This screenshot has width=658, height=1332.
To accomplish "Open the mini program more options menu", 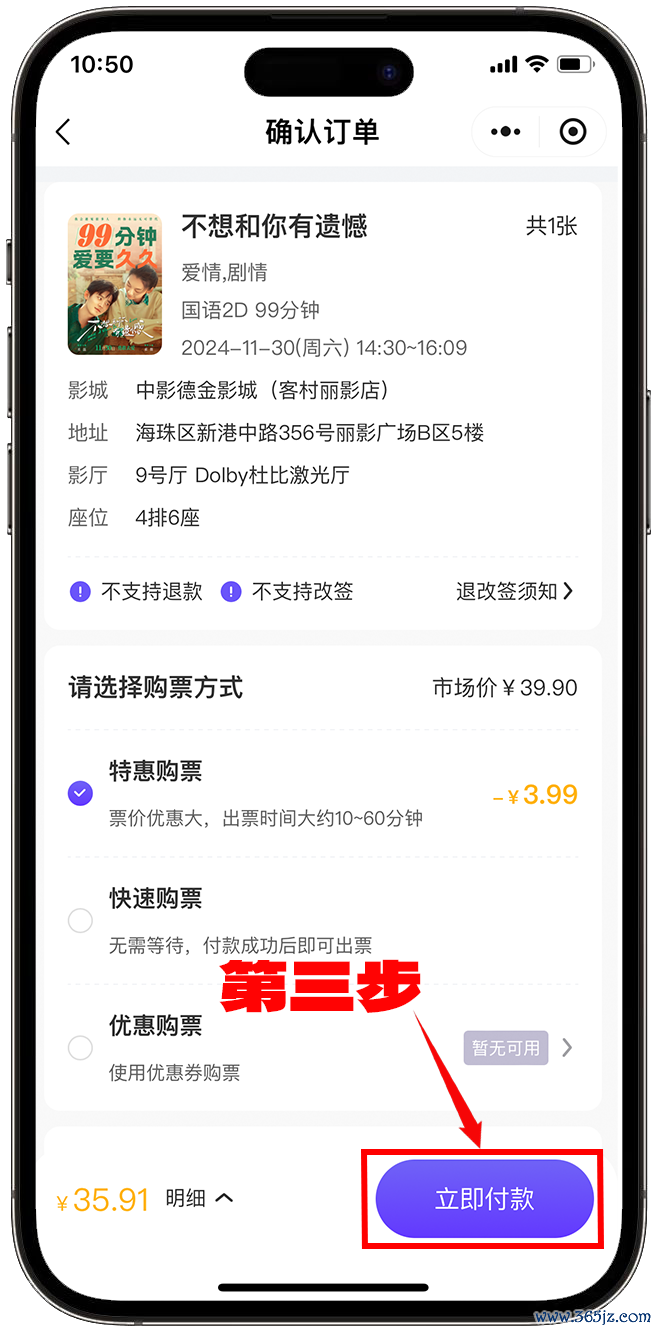I will click(x=506, y=132).
